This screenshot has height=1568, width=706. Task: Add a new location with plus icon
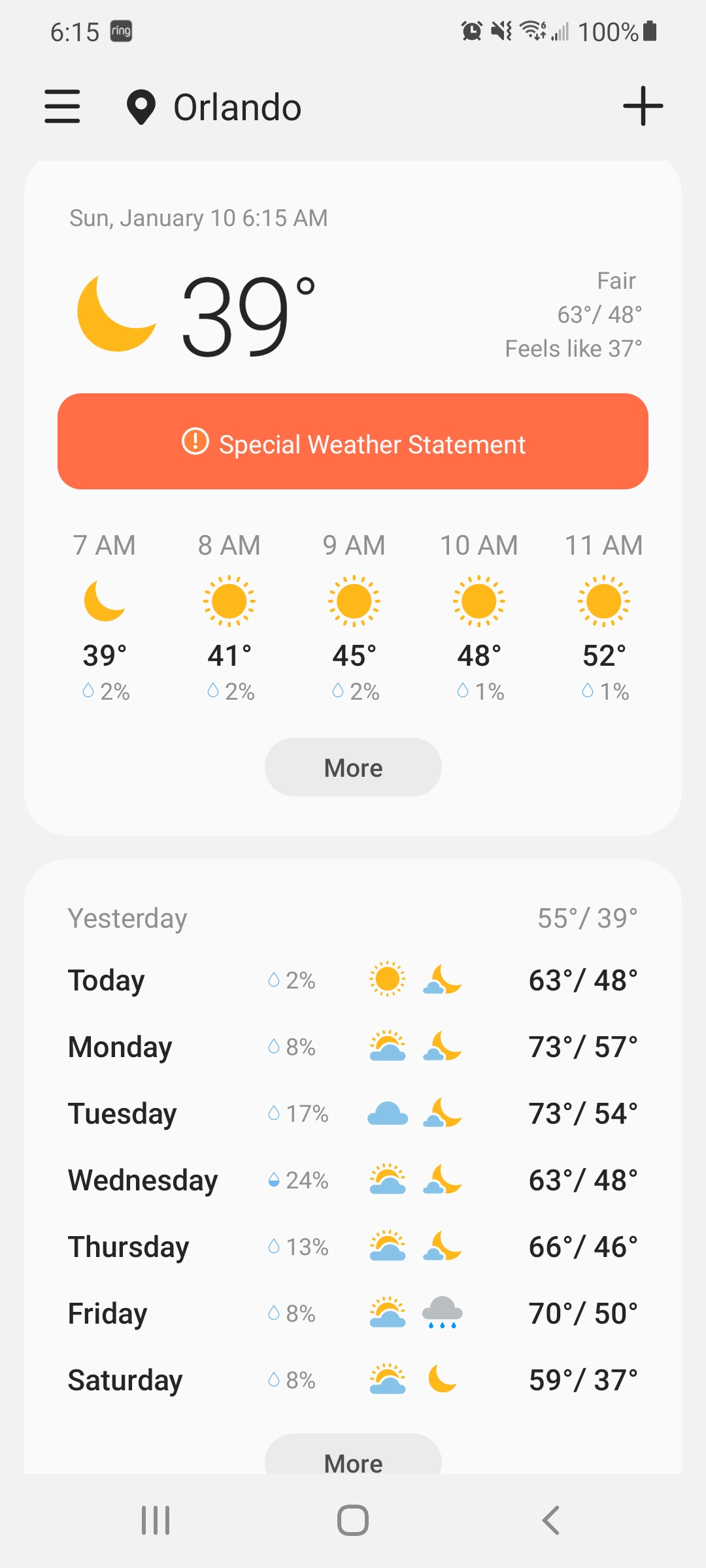643,106
